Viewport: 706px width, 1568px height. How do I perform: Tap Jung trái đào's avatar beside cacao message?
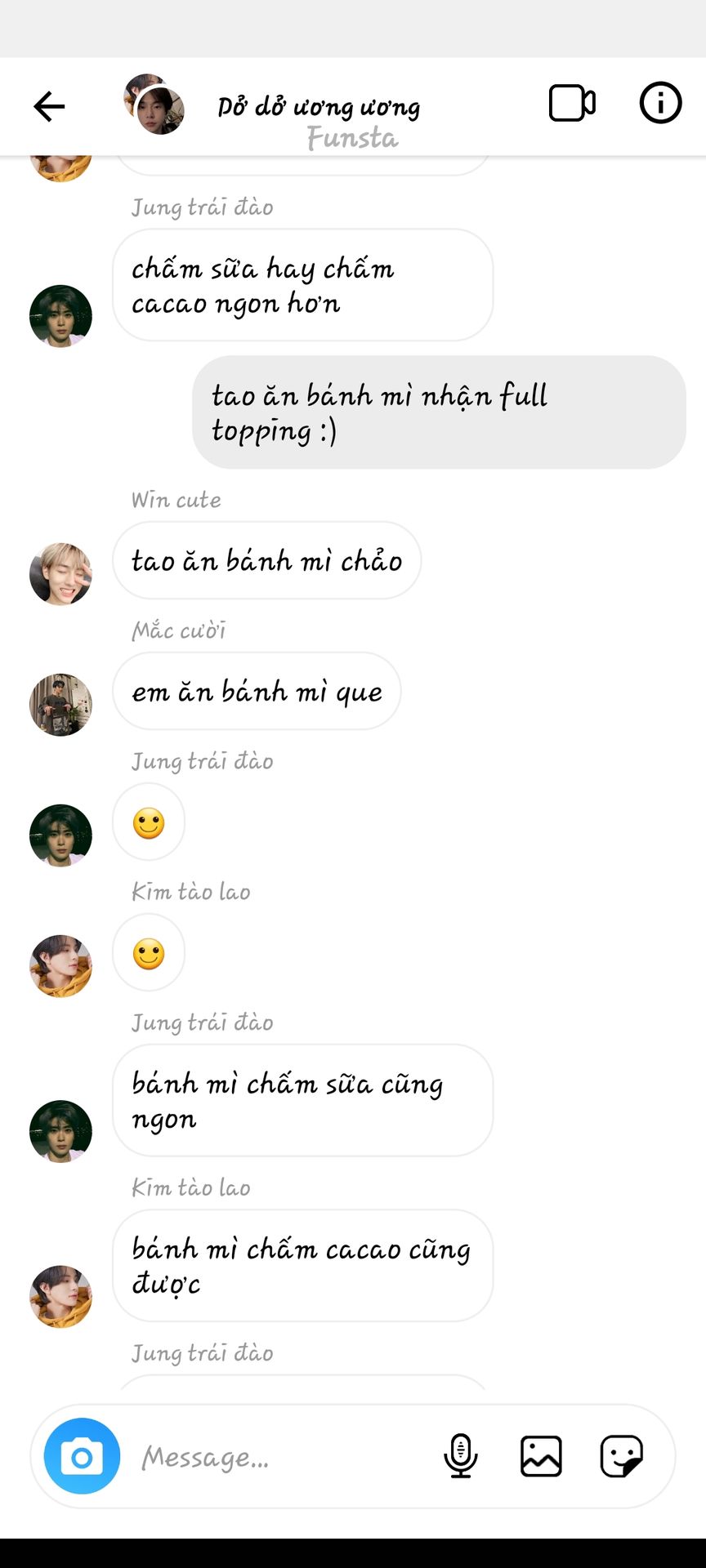[x=60, y=316]
